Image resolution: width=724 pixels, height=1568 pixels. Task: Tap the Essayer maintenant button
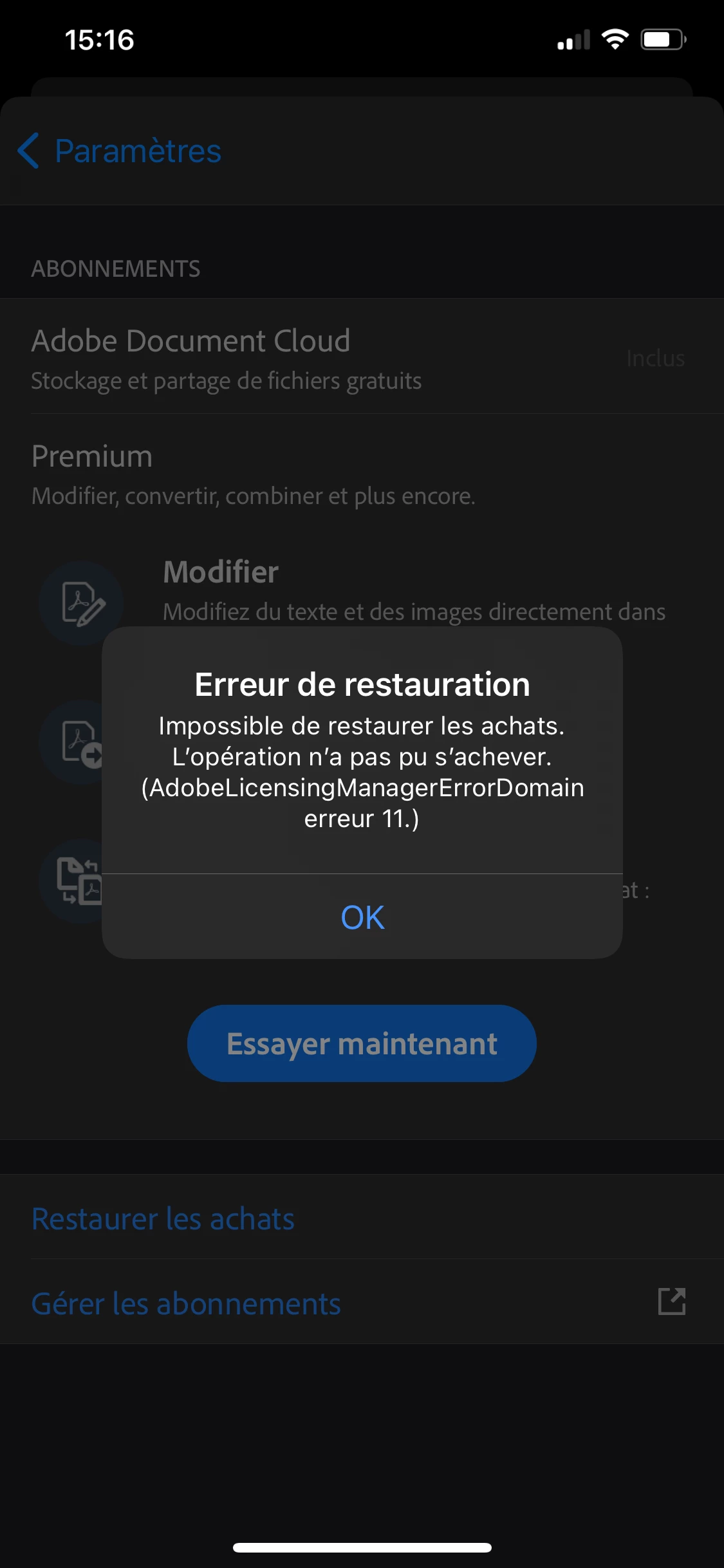(x=362, y=1043)
